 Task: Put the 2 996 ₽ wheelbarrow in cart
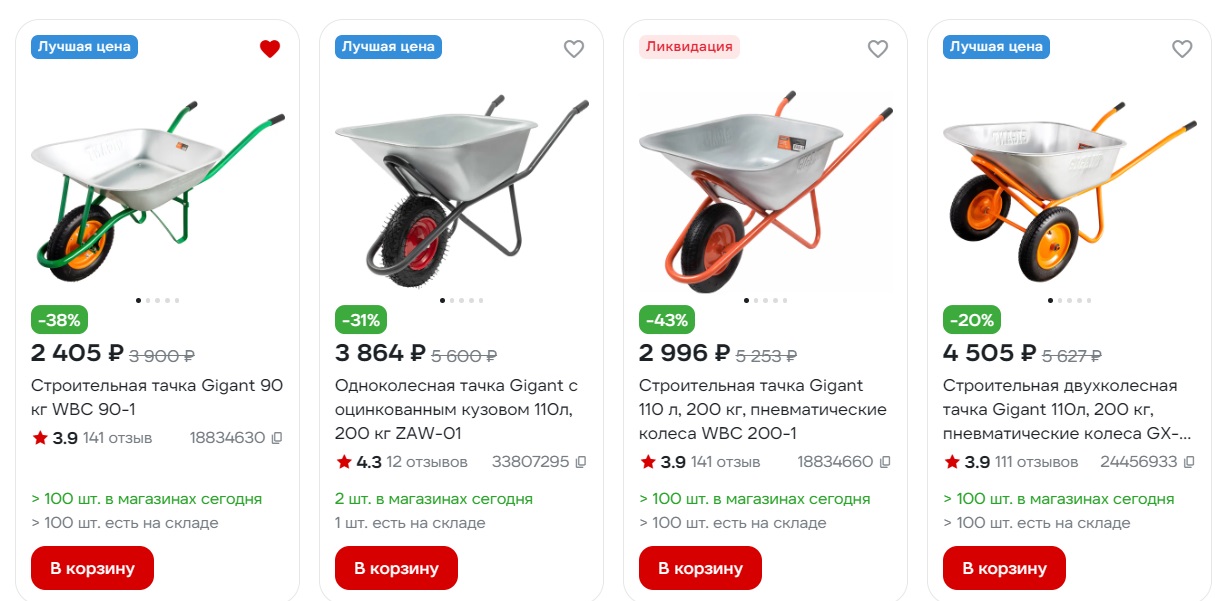click(x=700, y=568)
